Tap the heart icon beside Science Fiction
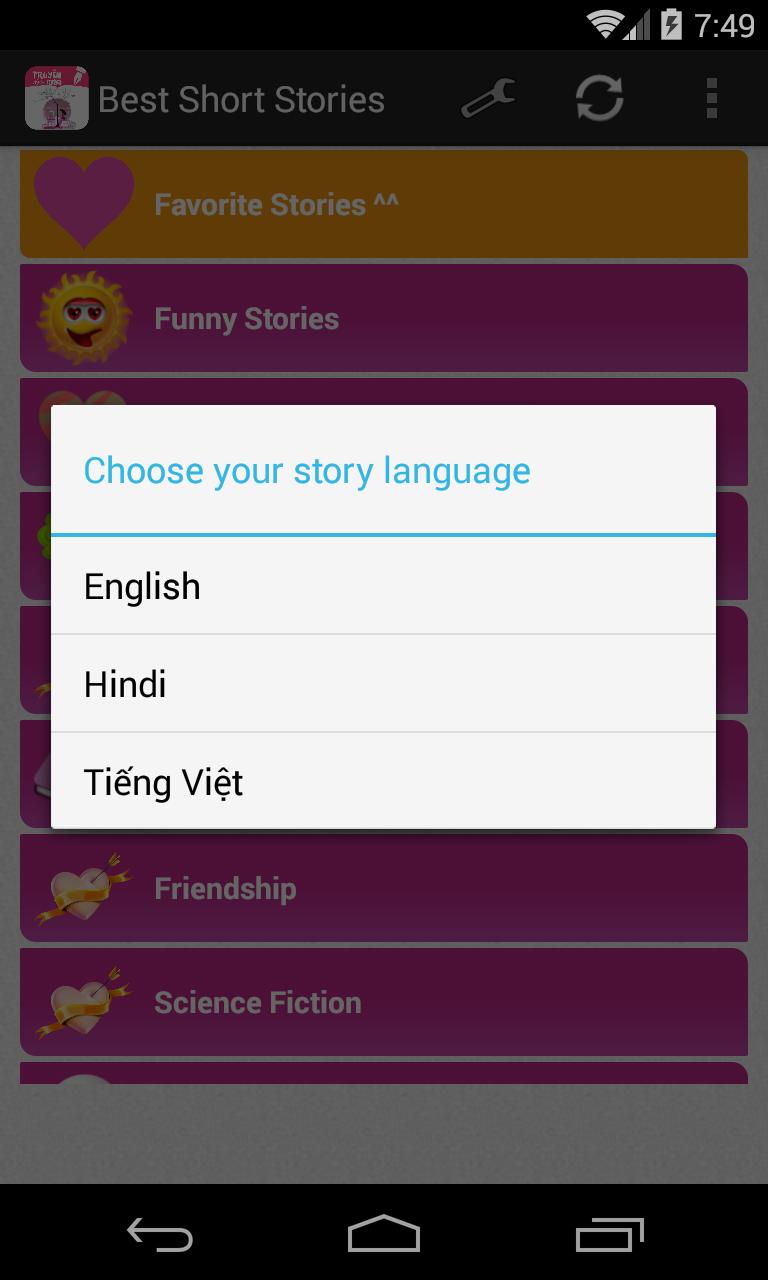The width and height of the screenshot is (768, 1280). coord(82,1001)
